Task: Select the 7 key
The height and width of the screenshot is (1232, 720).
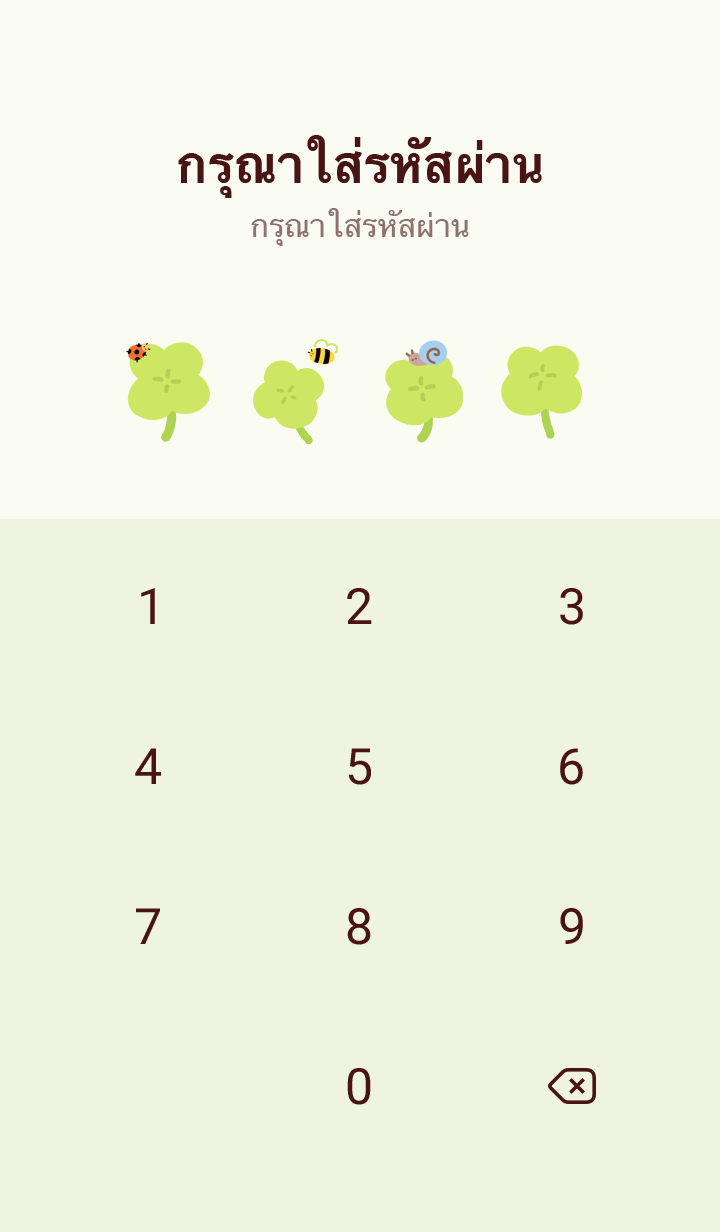Action: point(148,927)
